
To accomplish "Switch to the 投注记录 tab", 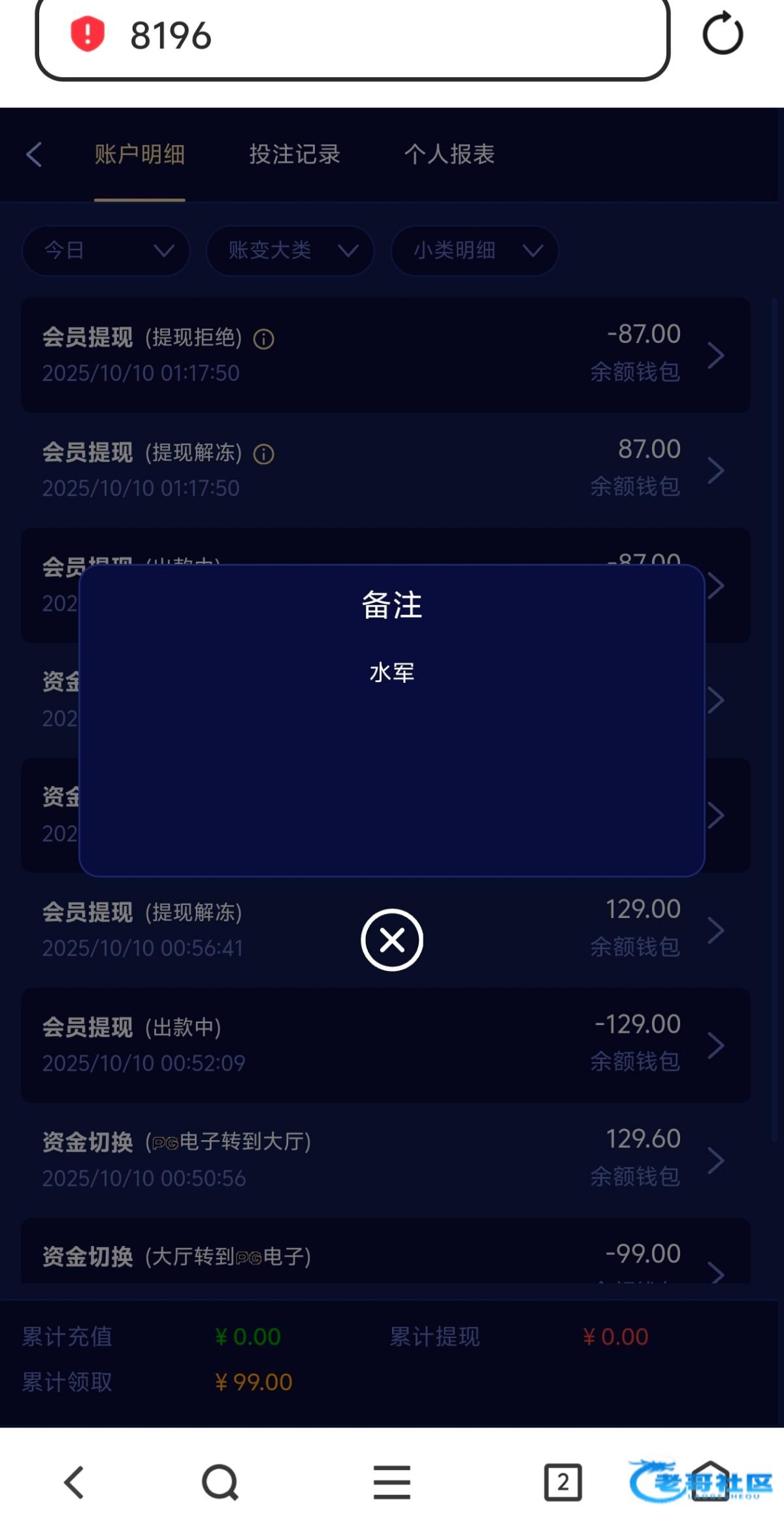I will (295, 155).
